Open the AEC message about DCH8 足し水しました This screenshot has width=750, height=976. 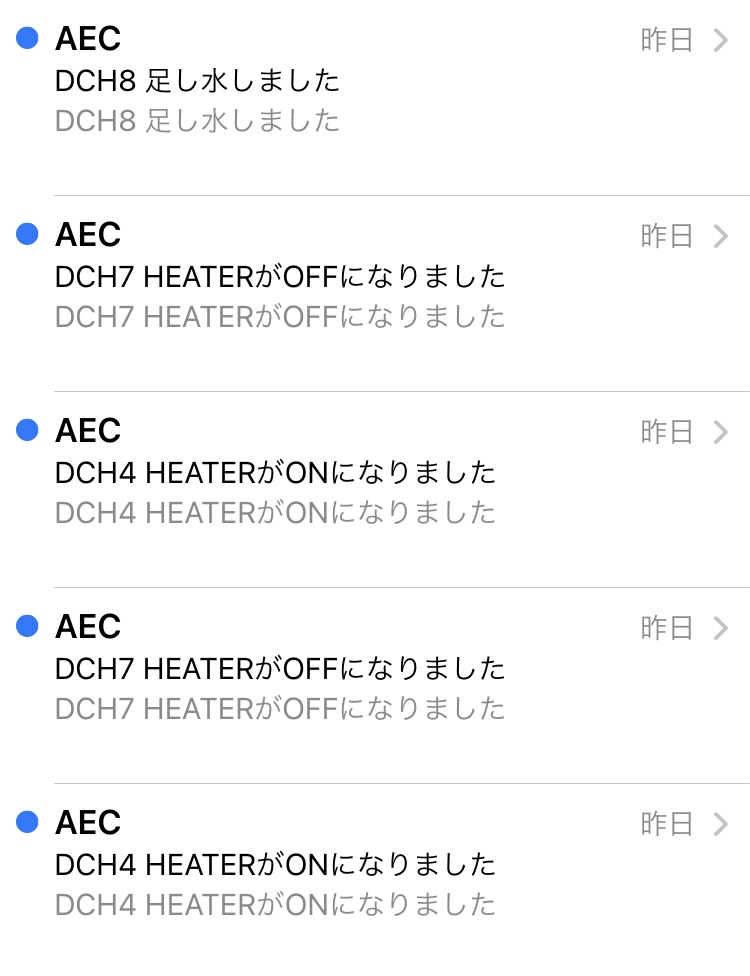[375, 81]
